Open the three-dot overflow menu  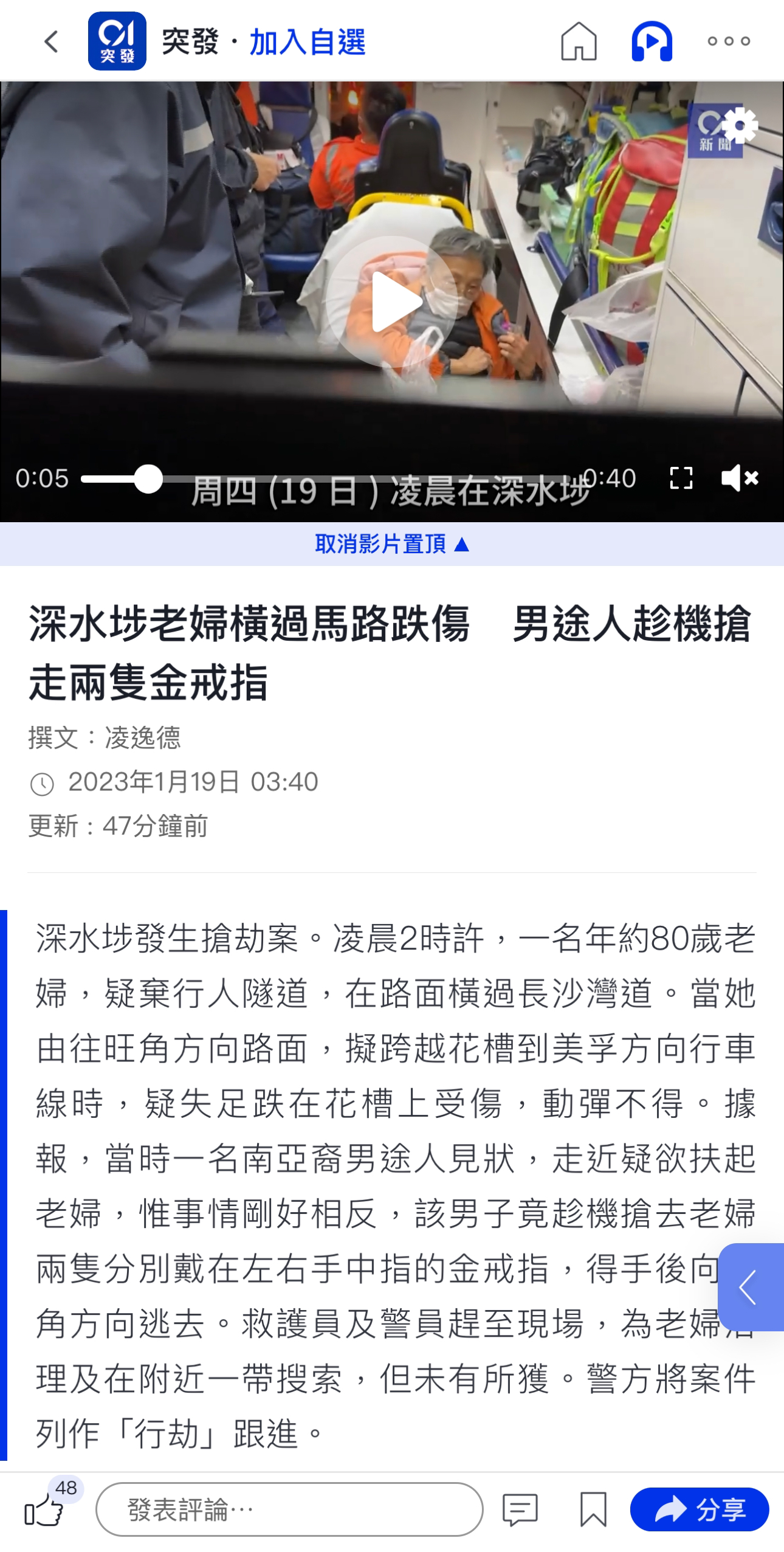pyautogui.click(x=729, y=41)
